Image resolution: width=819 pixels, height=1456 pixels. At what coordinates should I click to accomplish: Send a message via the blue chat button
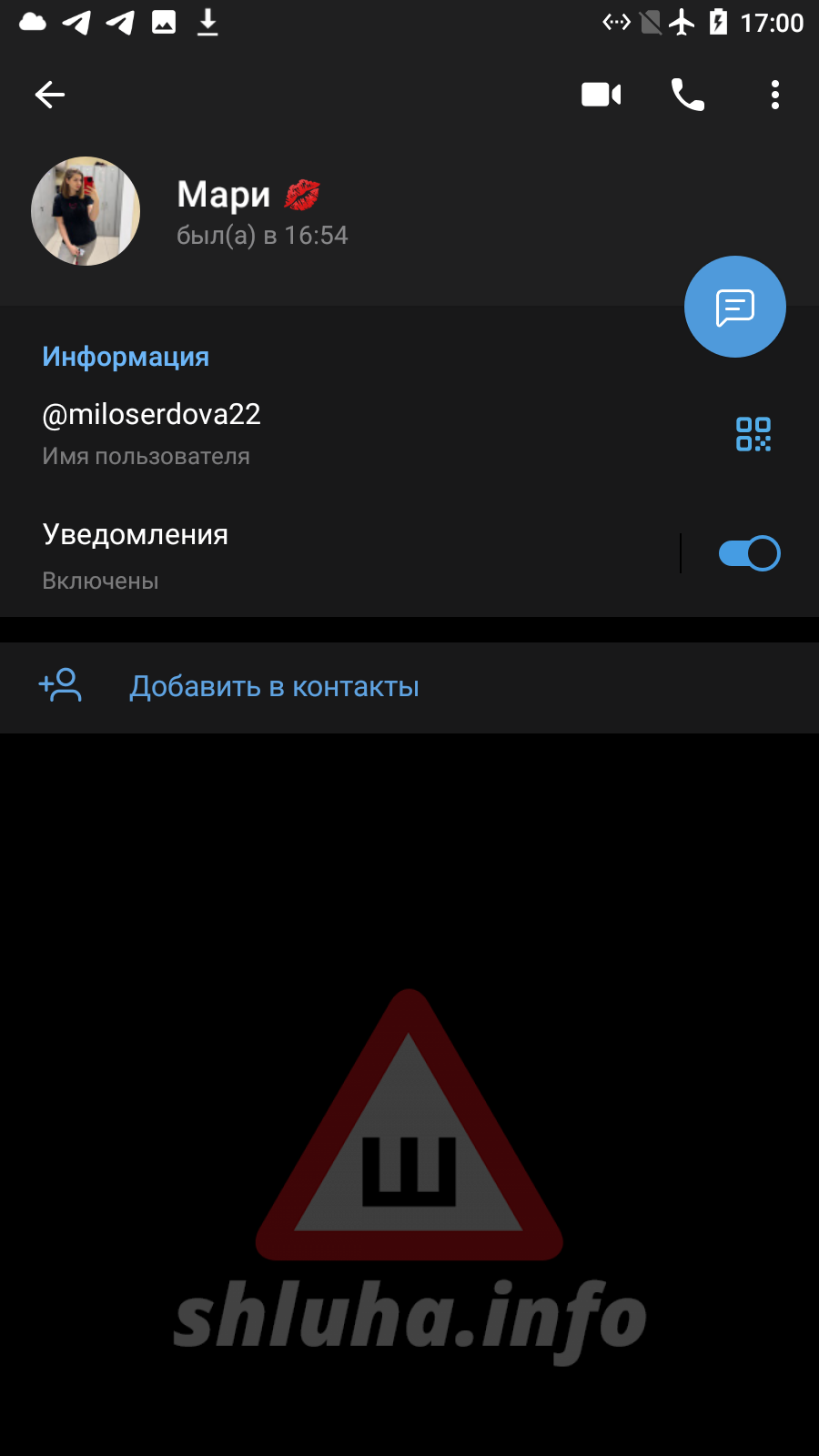tap(734, 307)
